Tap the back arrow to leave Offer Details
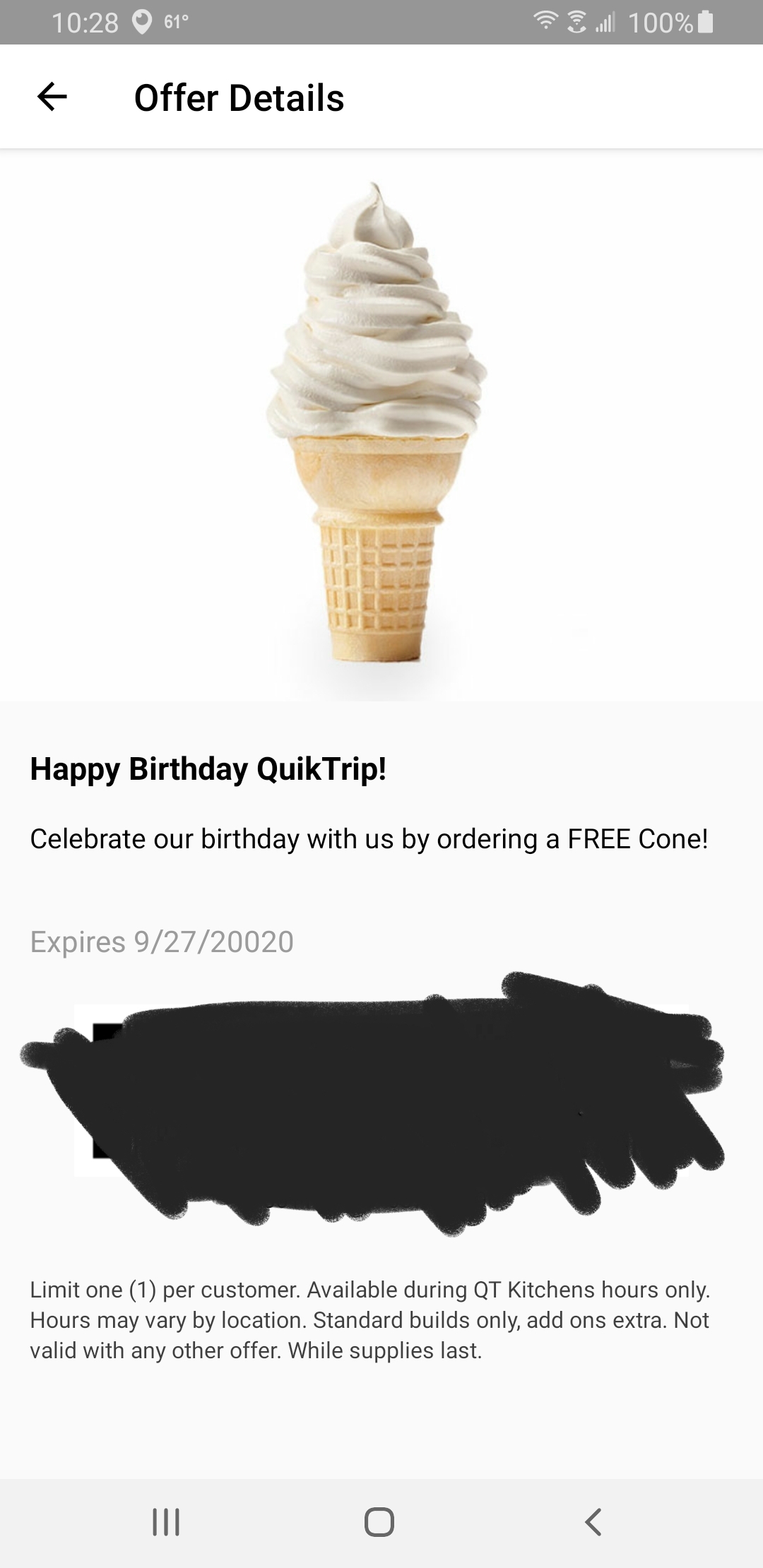Screen dimensions: 763x1568 point(53,97)
